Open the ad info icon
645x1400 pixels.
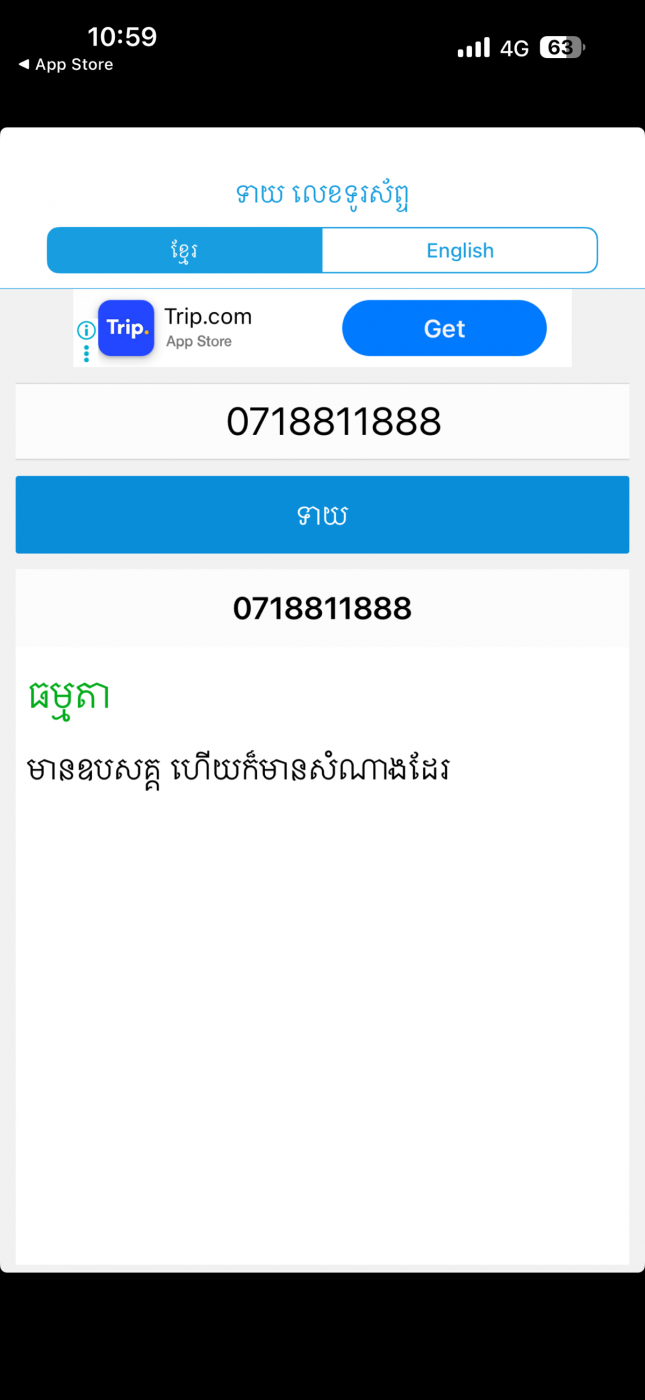(x=86, y=330)
